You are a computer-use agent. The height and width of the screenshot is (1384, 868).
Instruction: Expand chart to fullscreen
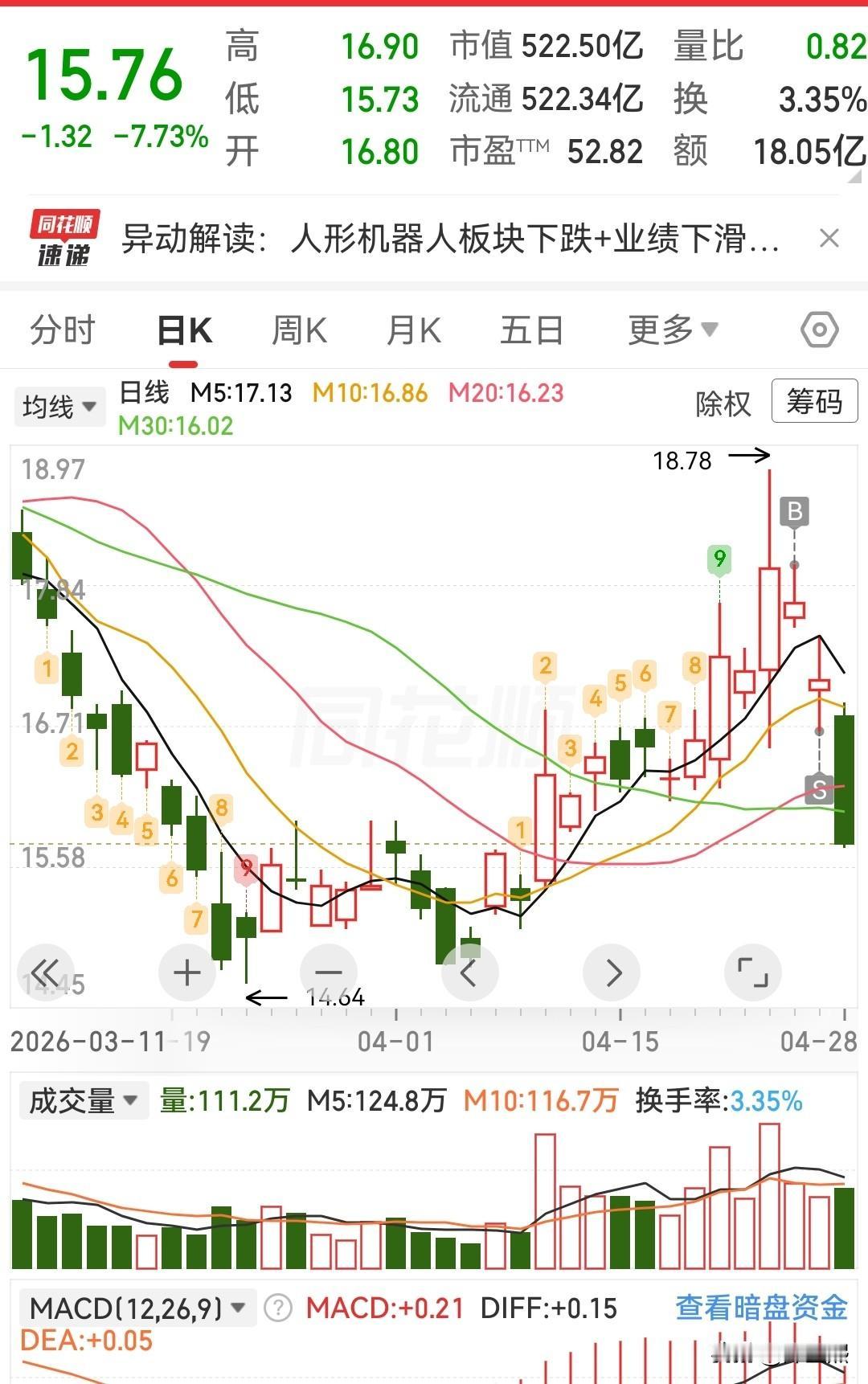pyautogui.click(x=753, y=972)
